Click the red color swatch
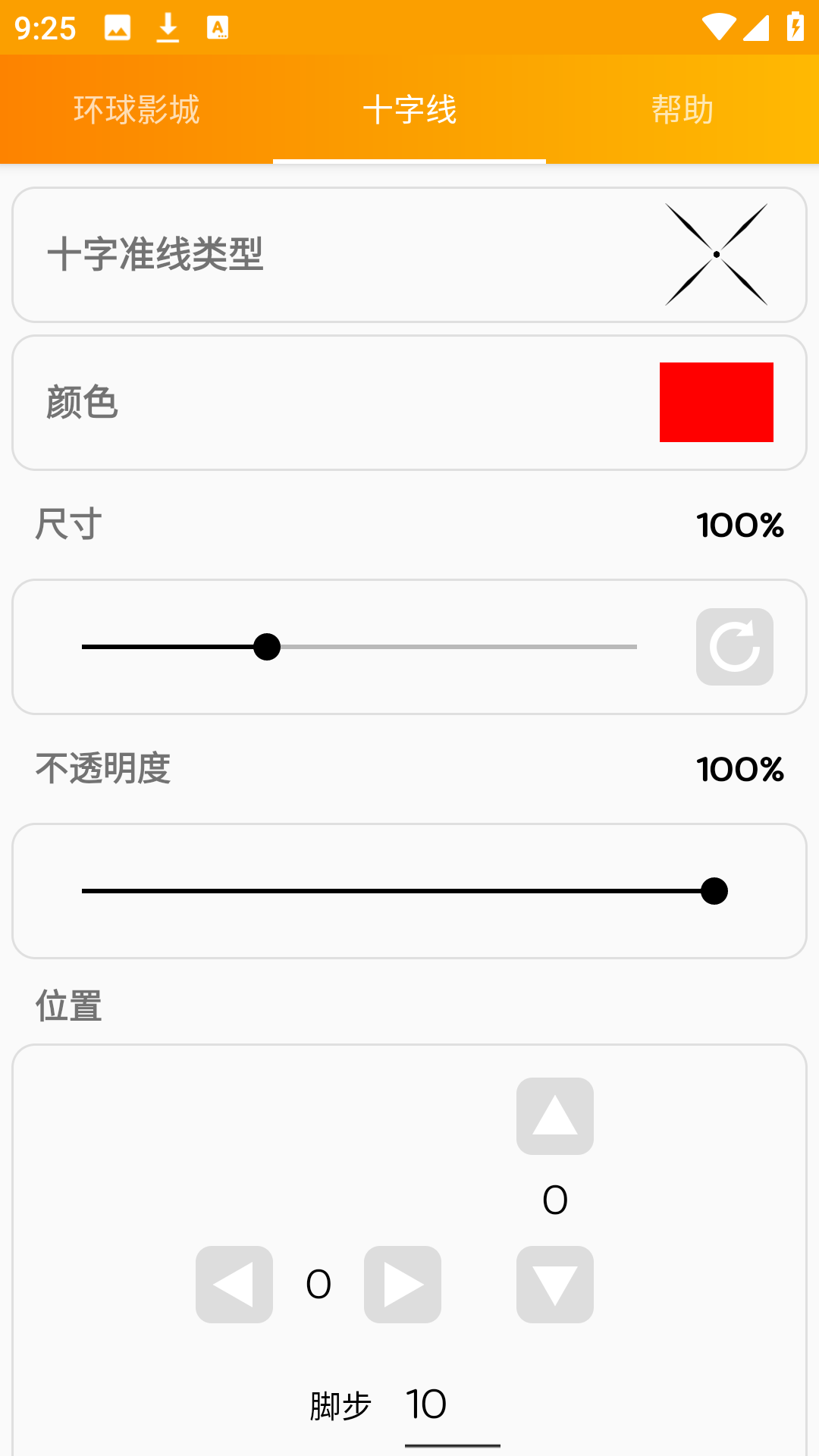Viewport: 819px width, 1456px height. click(716, 403)
